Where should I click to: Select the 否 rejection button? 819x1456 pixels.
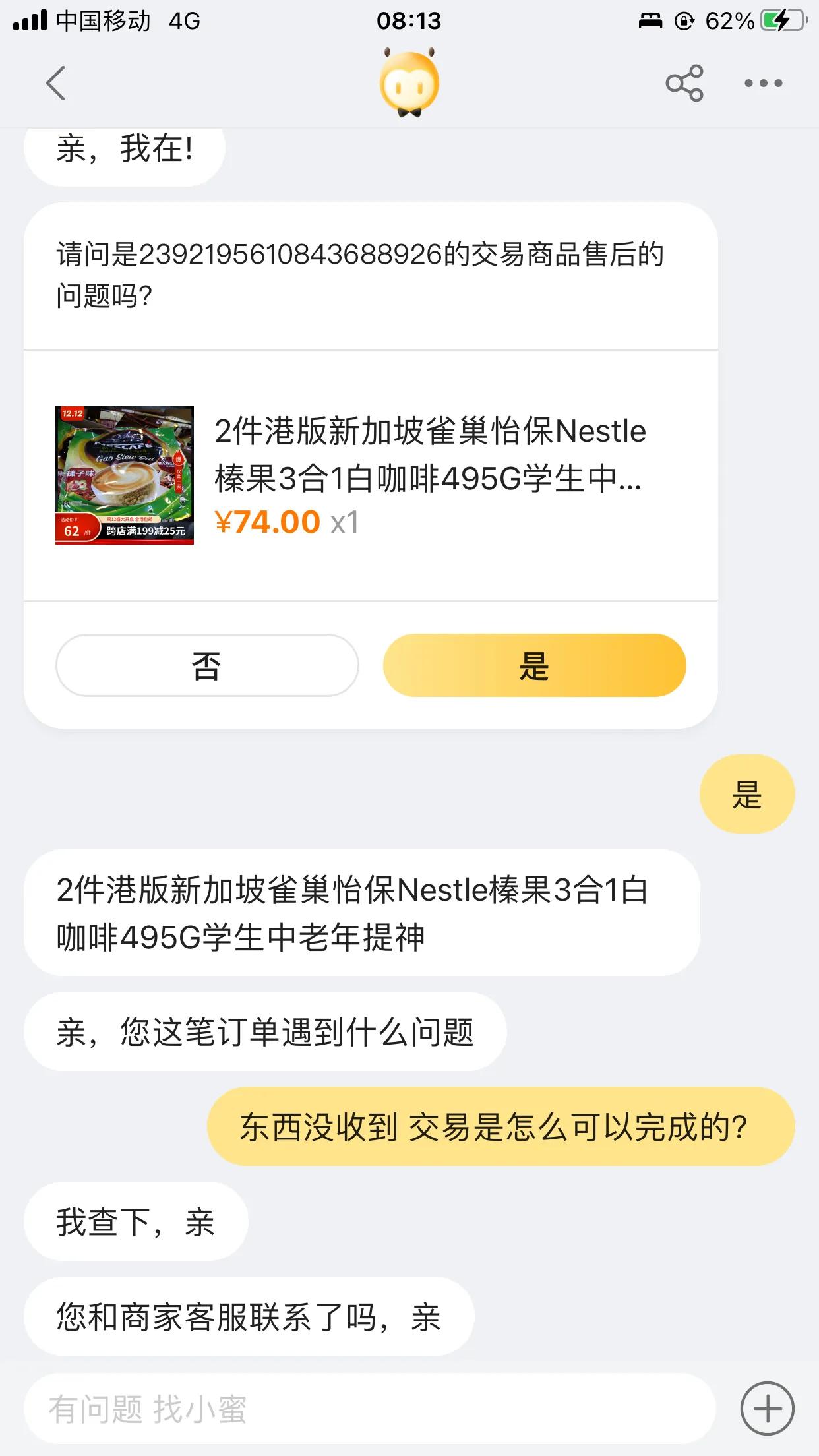[206, 667]
